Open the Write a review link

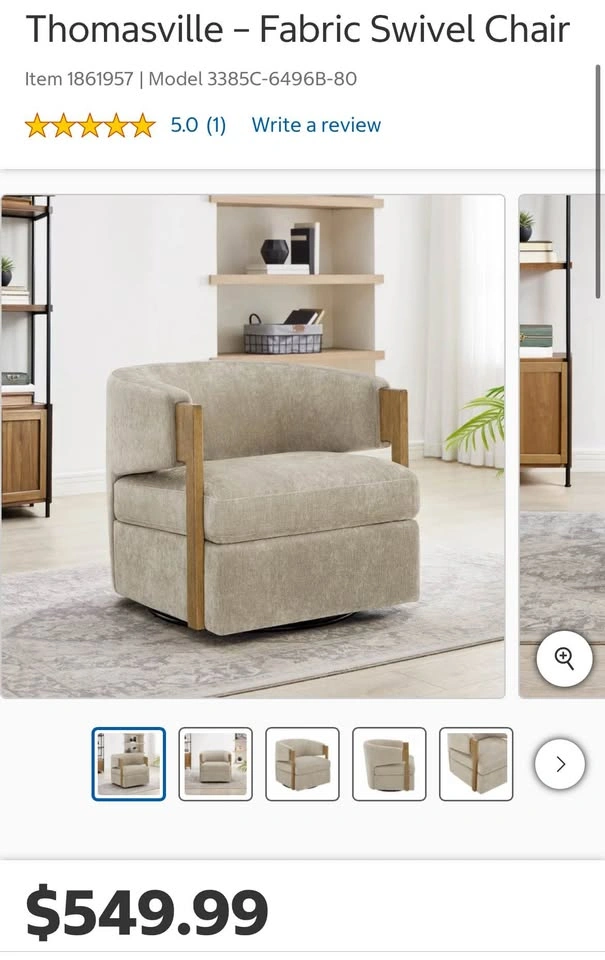point(316,125)
